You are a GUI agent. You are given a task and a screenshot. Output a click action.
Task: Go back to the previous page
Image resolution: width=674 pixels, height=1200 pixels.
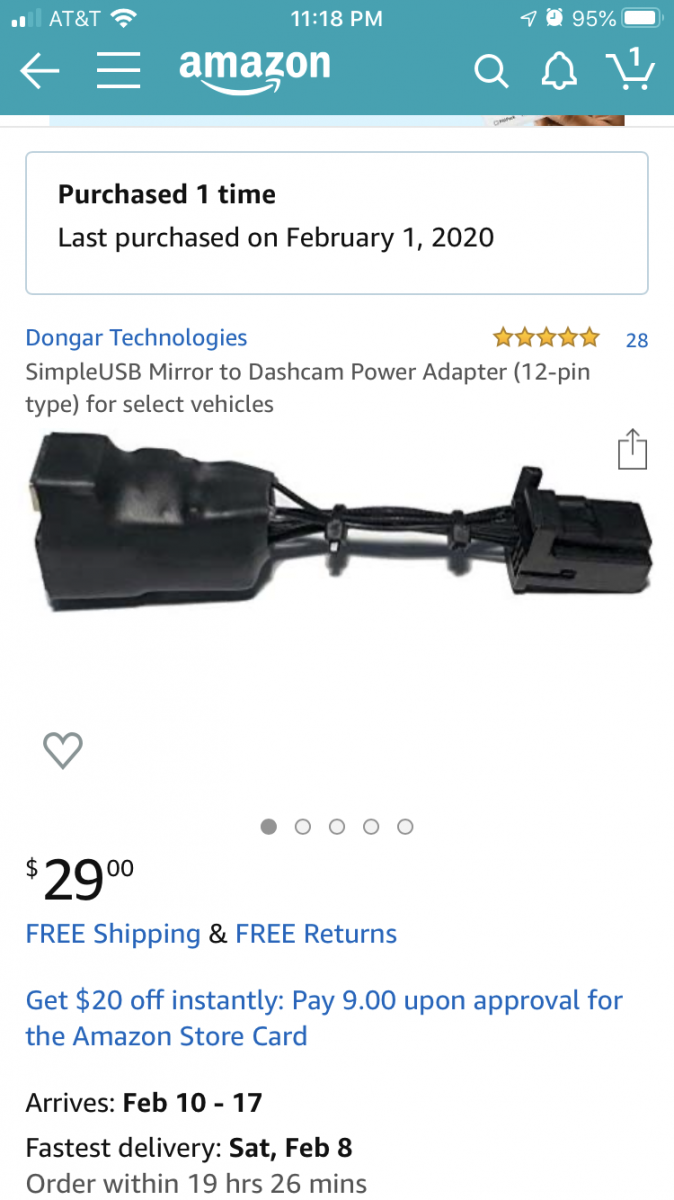click(40, 71)
